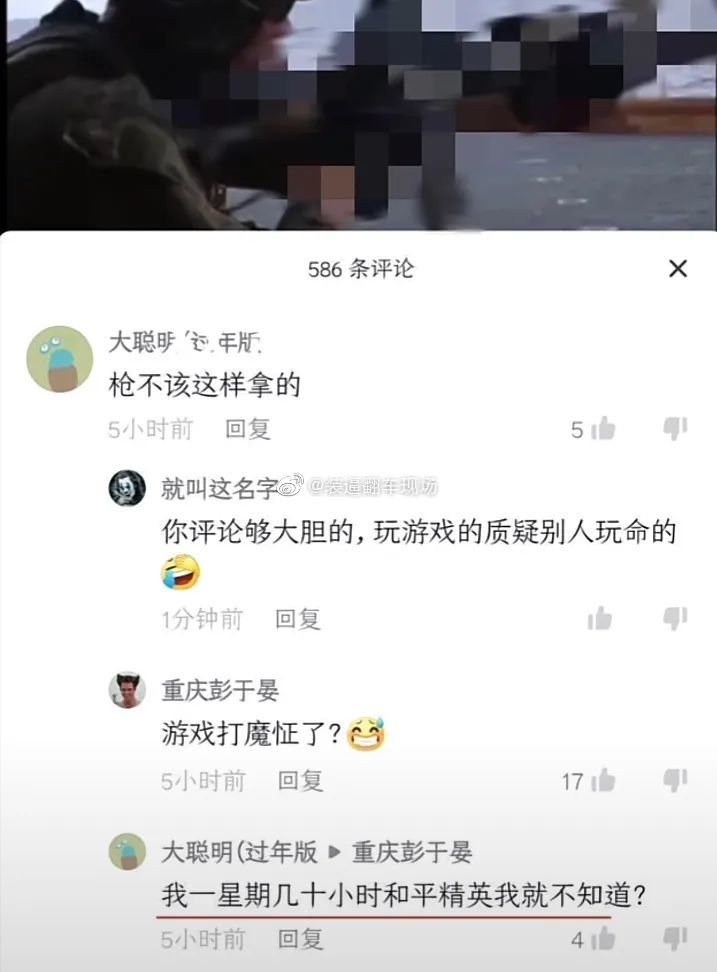The image size is (717, 972).
Task: Like 重庆彭于晏's comment 游戏打魔怔了
Action: click(603, 780)
